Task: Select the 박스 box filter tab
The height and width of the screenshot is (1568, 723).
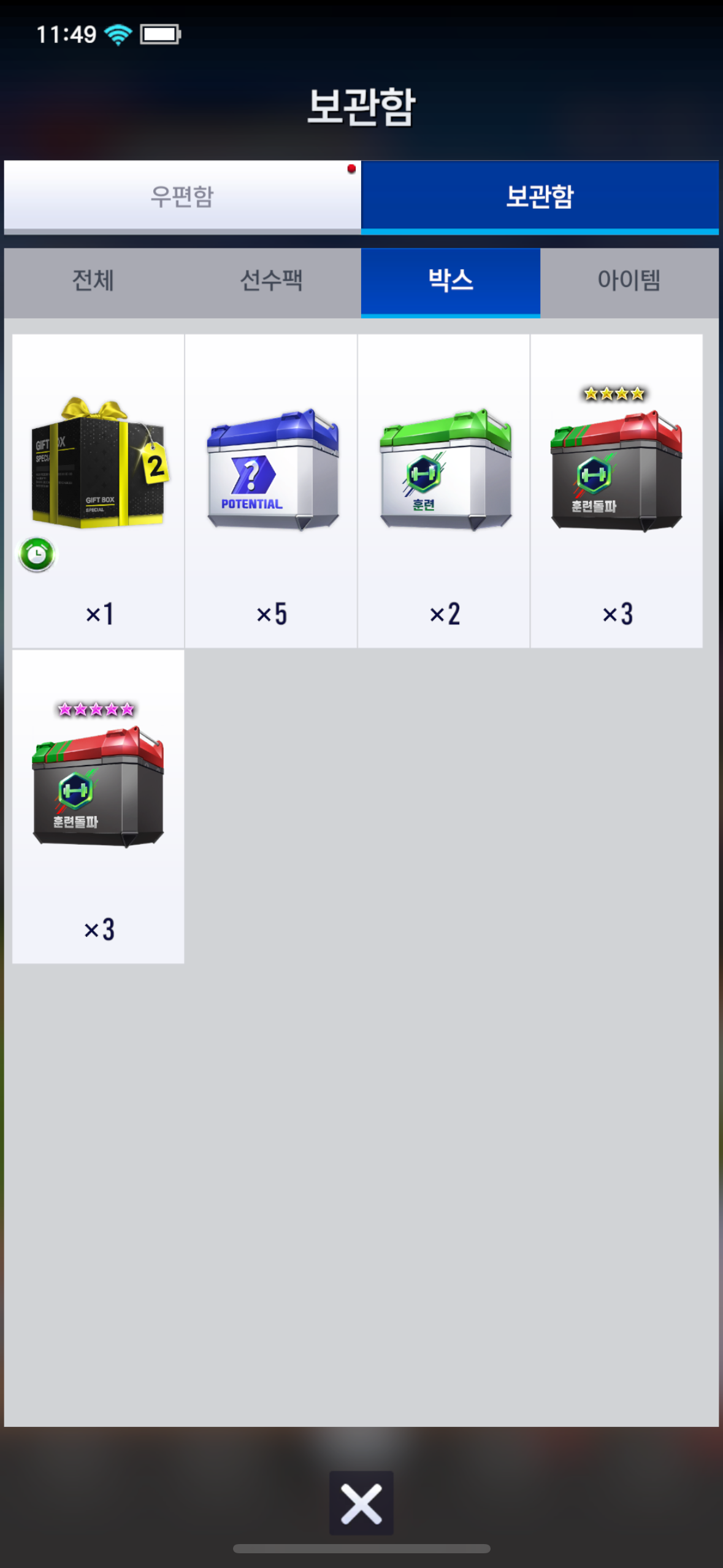Action: tap(451, 281)
